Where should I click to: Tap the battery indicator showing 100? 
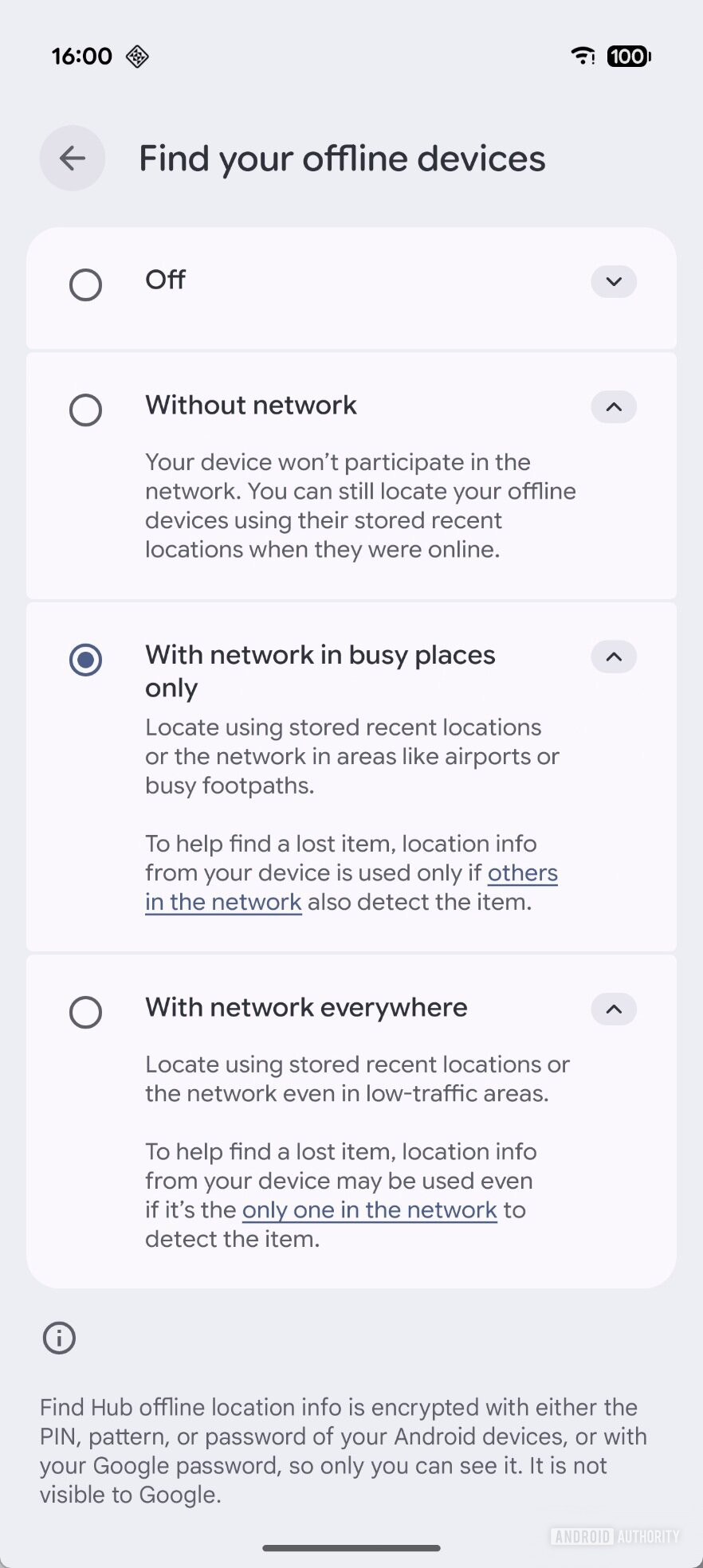point(629,56)
